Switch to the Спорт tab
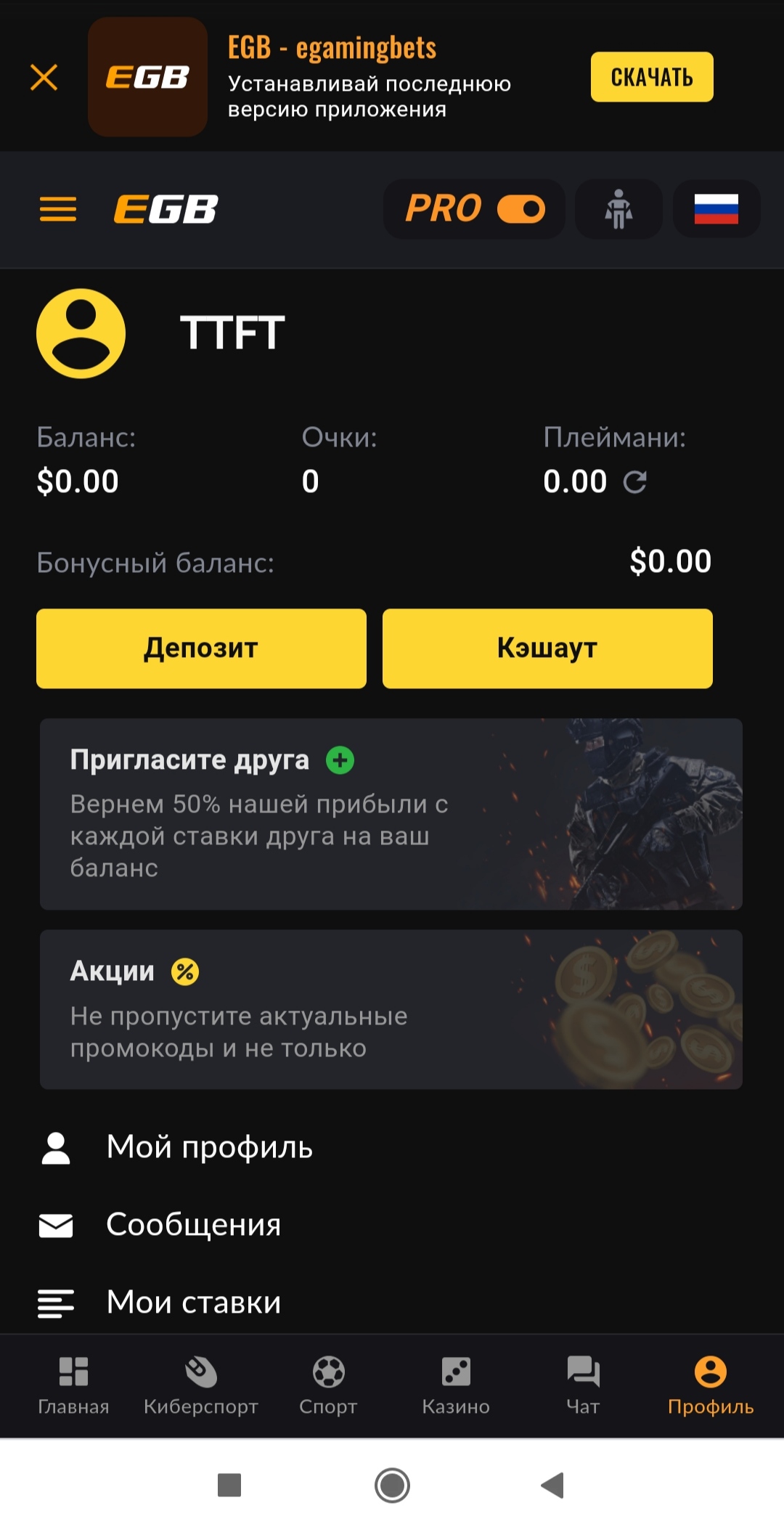The width and height of the screenshot is (784, 1532). click(x=328, y=1385)
